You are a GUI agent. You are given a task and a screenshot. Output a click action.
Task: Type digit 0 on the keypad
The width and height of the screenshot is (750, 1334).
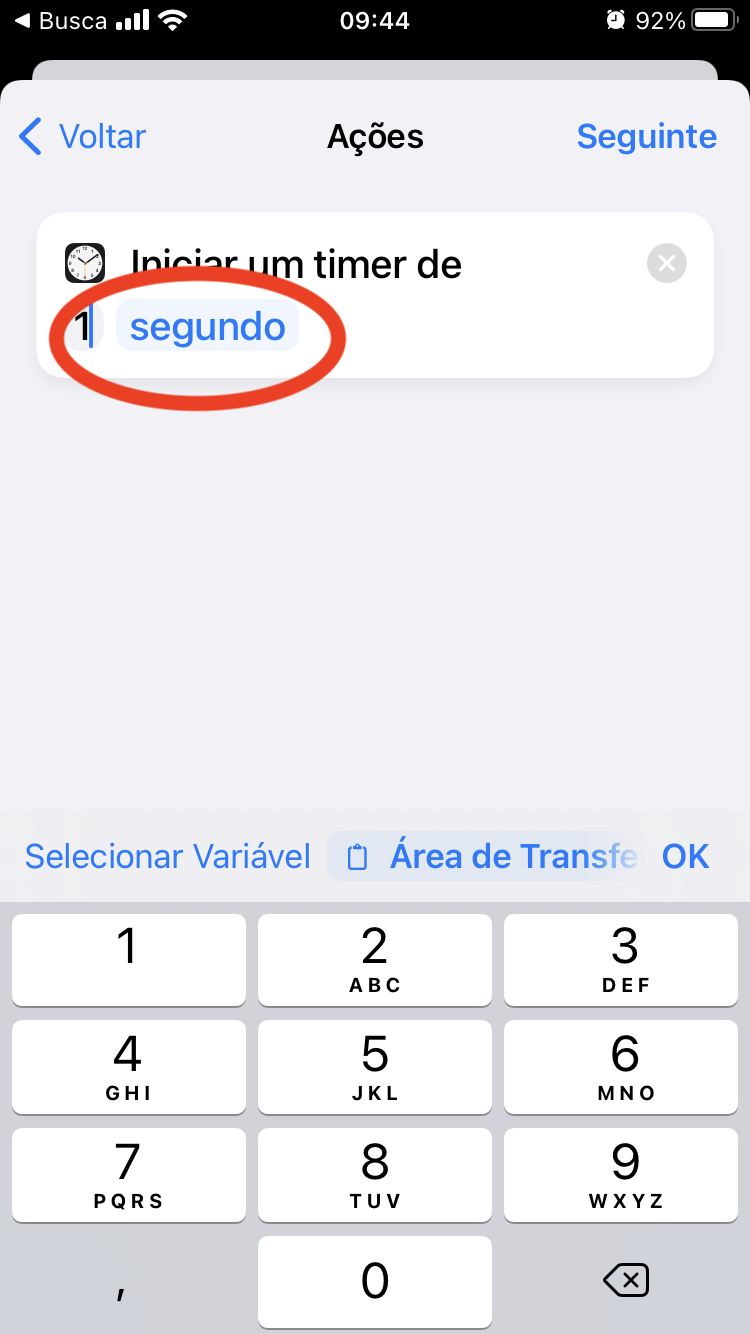tap(375, 1281)
